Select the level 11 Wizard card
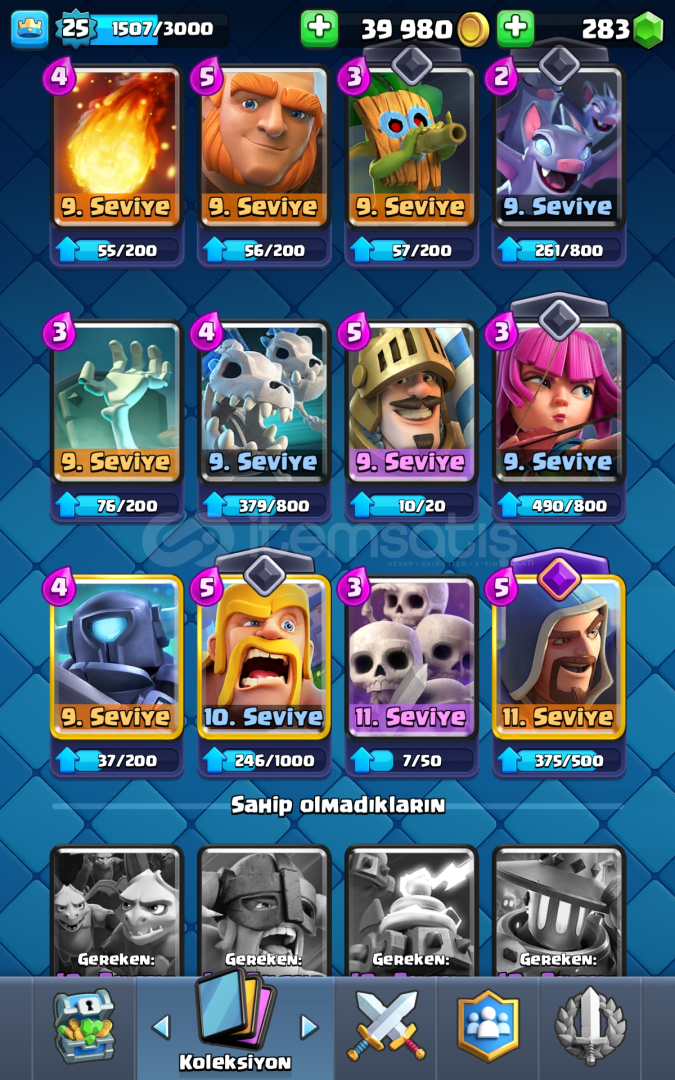 pos(559,657)
